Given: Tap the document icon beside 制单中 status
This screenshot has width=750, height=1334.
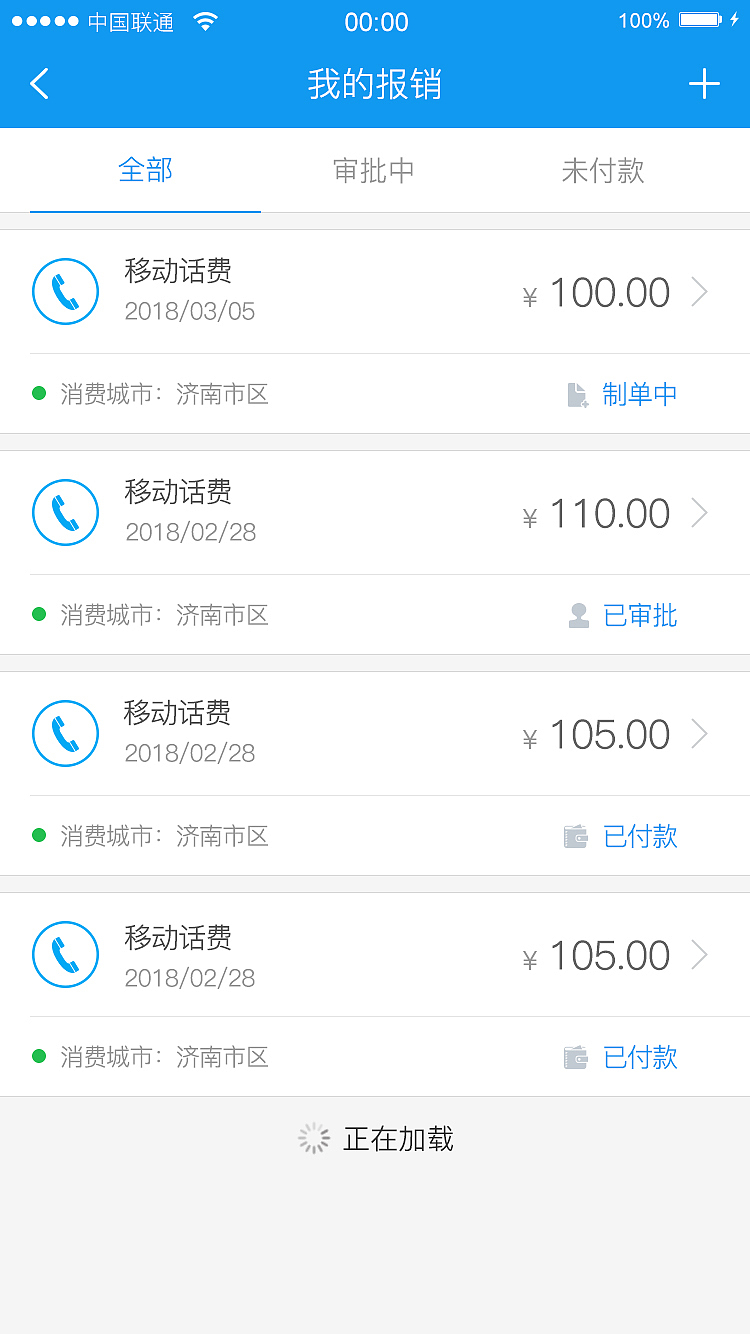Looking at the screenshot, I should pos(578,394).
